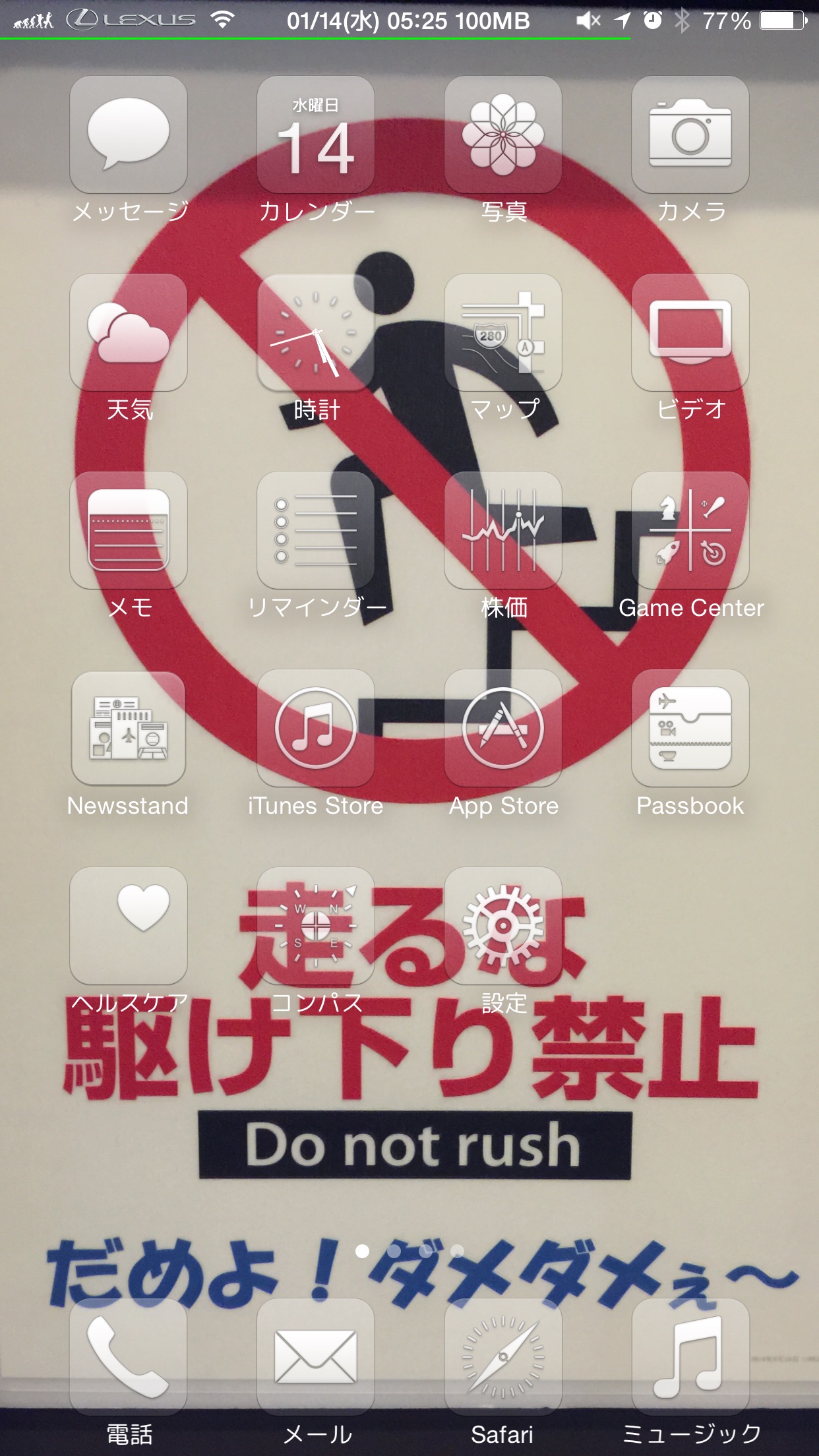The image size is (819, 1456).
Task: Open the Newsstand folder
Action: [x=129, y=728]
